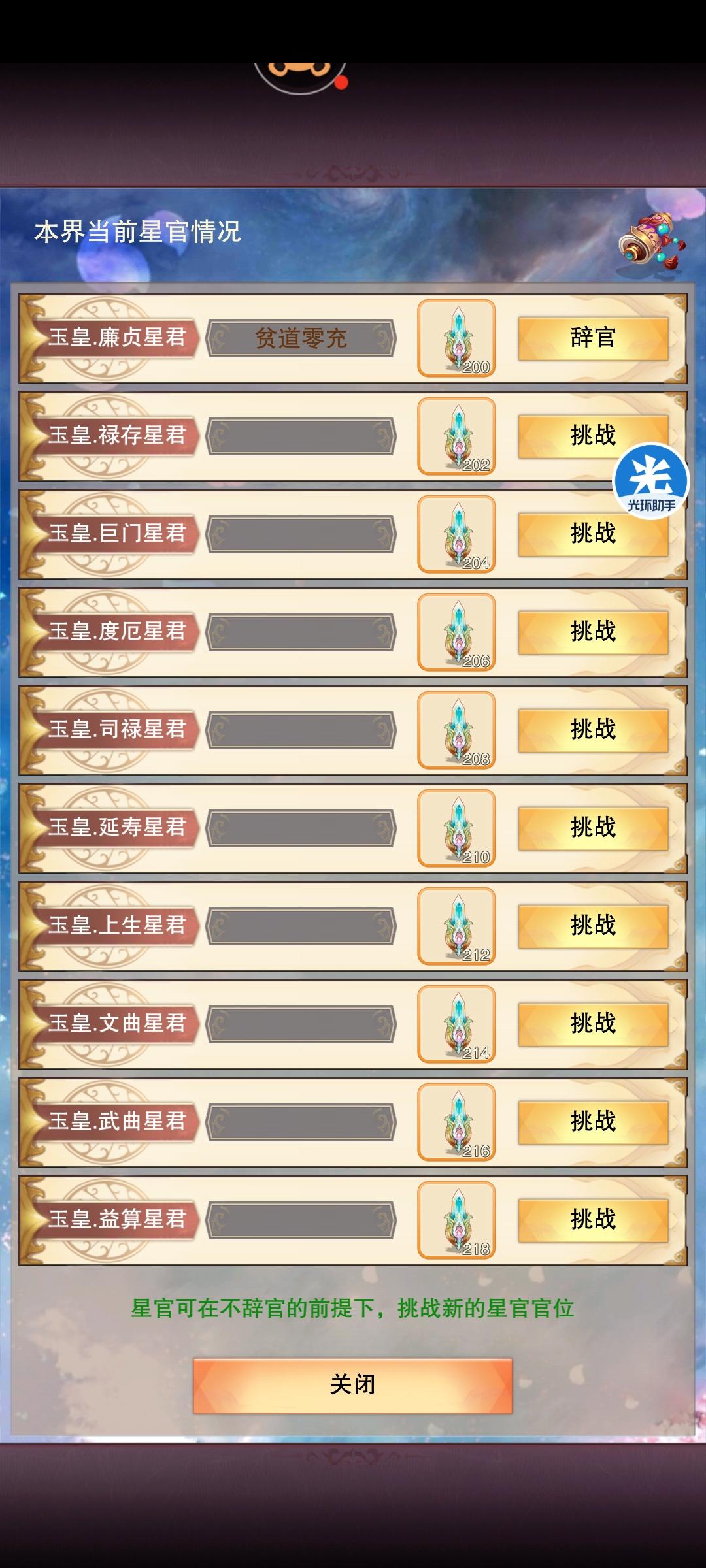706x1568 pixels.
Task: Challenge the 司禄星君 position
Action: [x=592, y=728]
